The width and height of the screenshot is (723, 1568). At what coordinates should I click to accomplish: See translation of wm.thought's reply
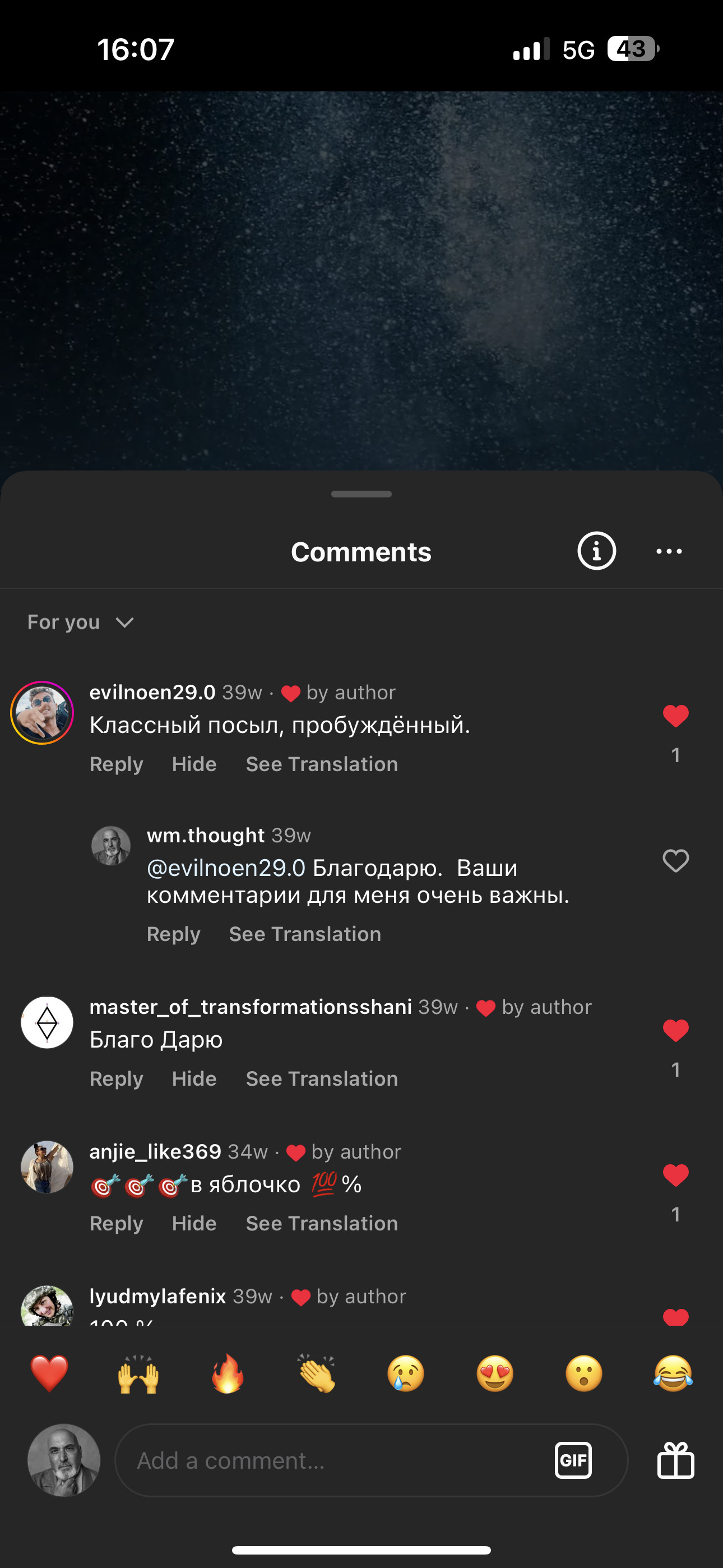click(305, 934)
